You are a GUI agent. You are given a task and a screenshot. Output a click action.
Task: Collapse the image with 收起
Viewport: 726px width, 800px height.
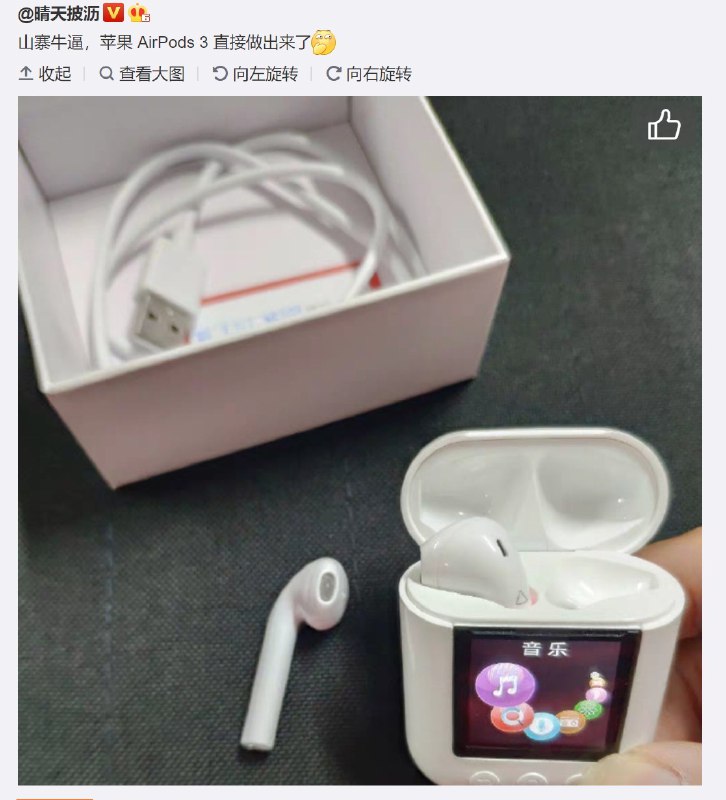(46, 74)
